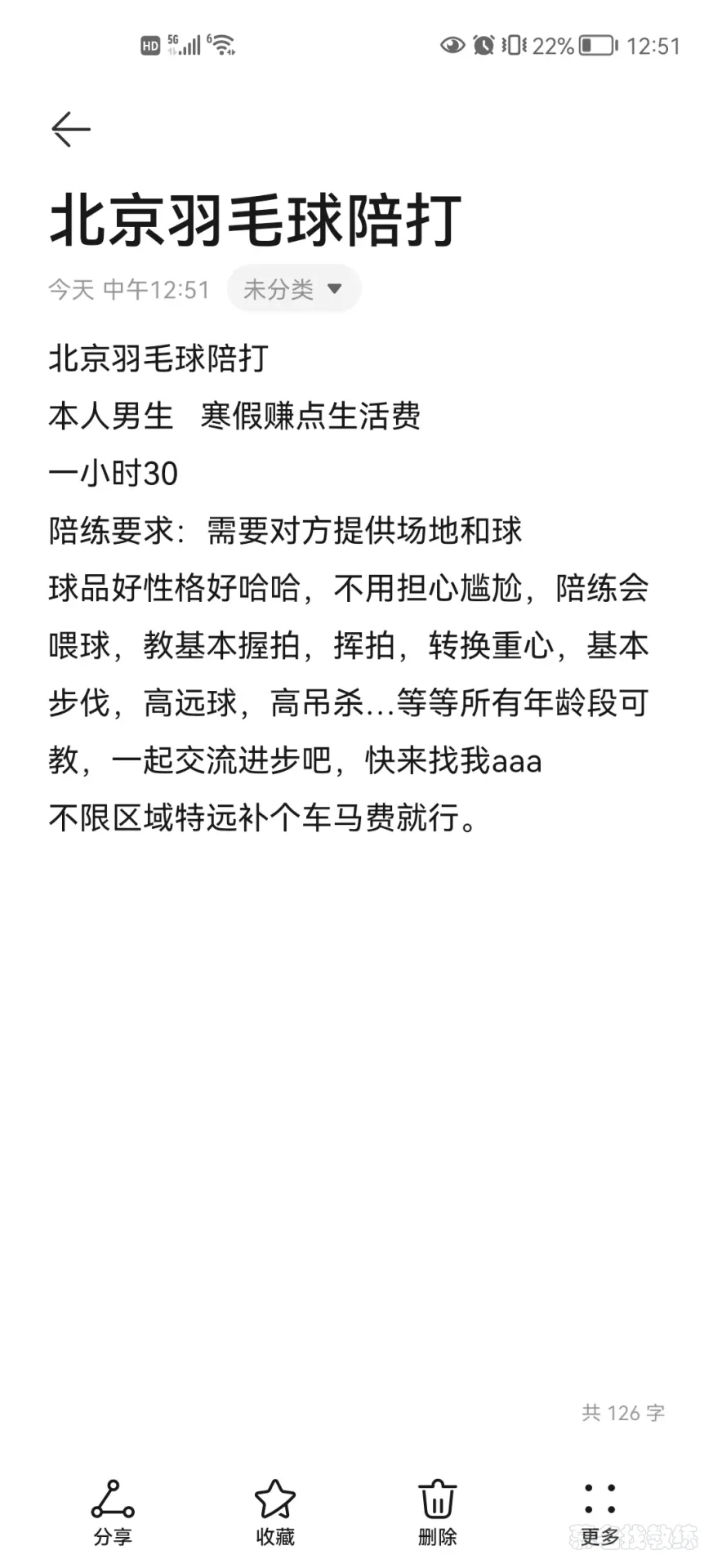The height and width of the screenshot is (1568, 713).
Task: Share this note via 分享
Action: click(113, 1512)
